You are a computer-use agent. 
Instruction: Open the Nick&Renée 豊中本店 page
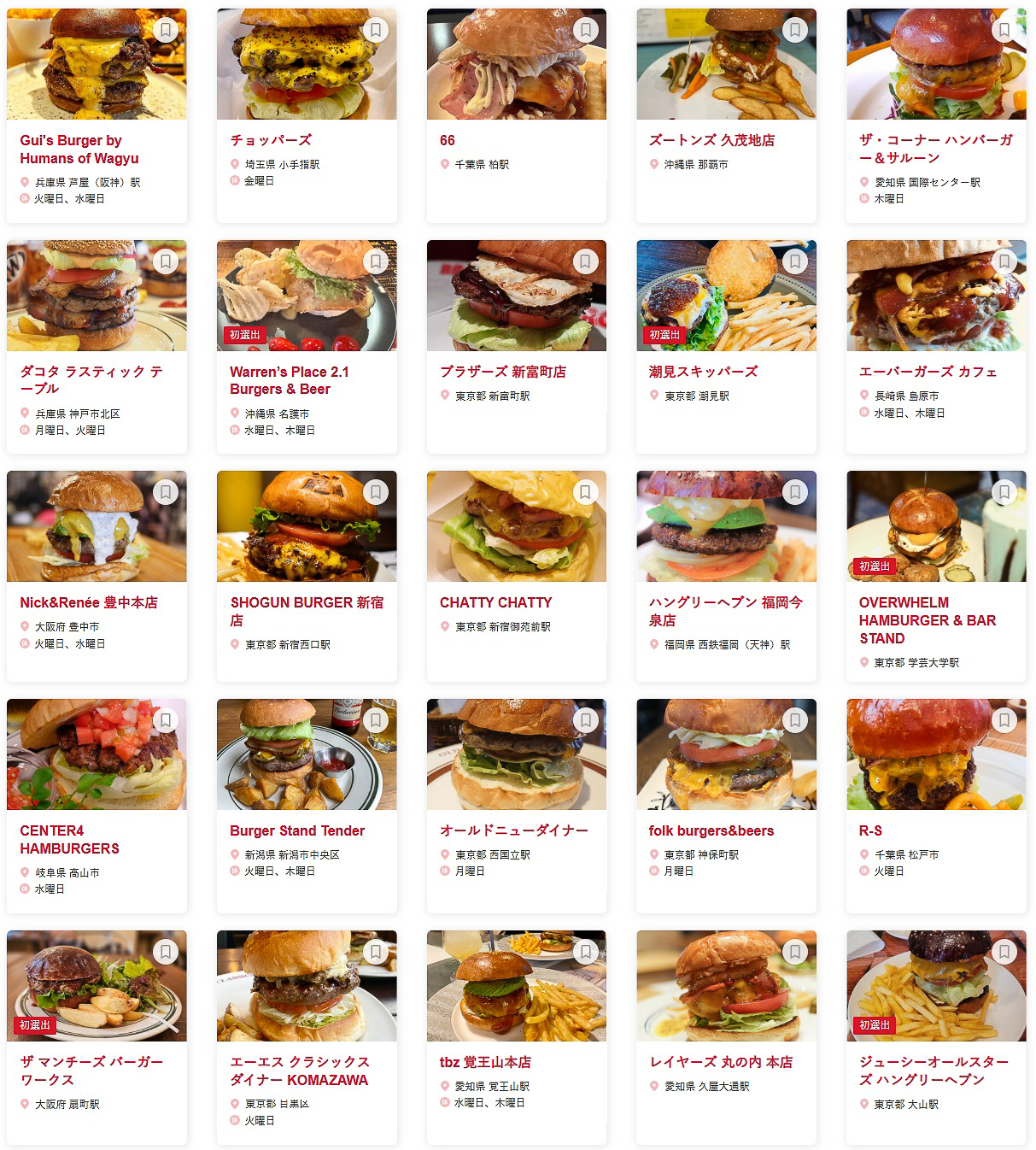click(88, 602)
